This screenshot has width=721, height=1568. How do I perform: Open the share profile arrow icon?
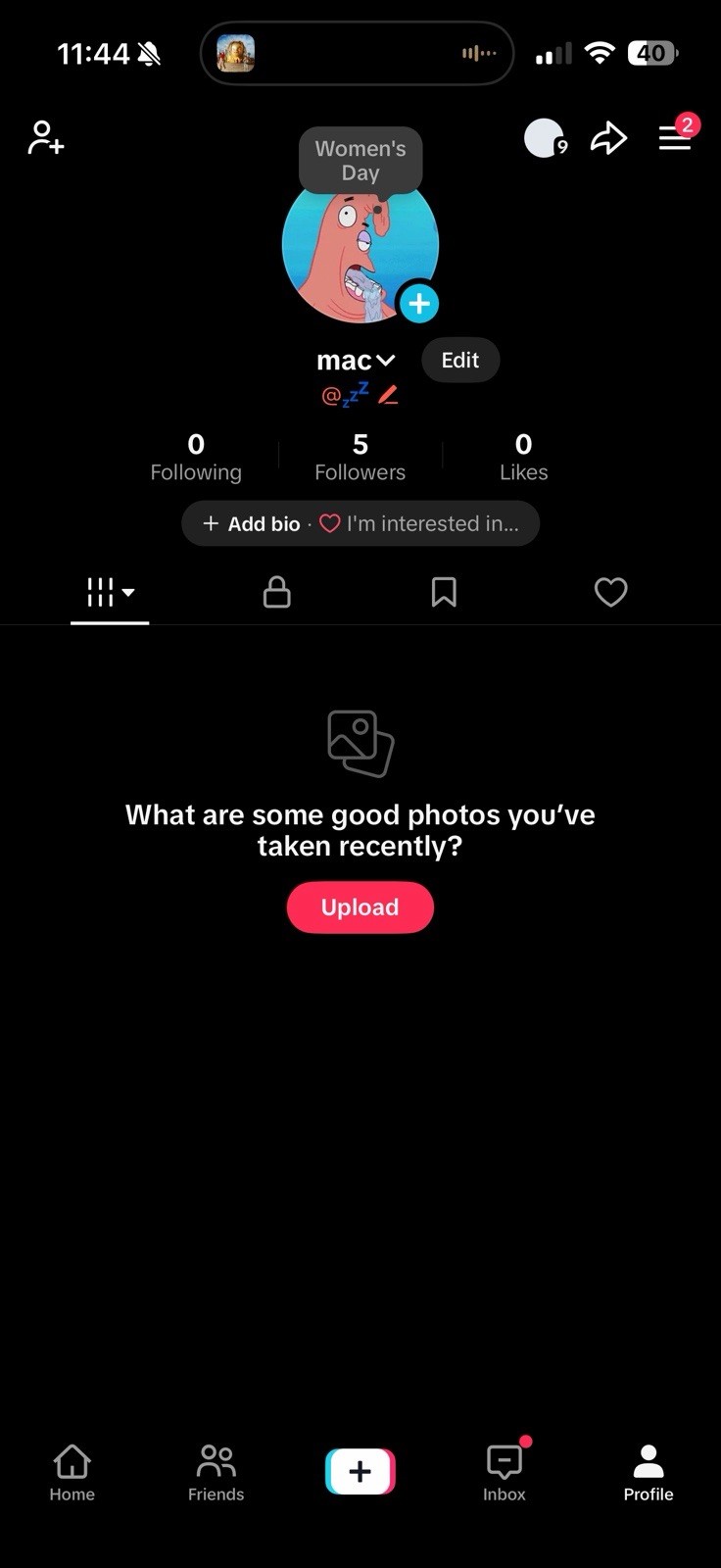click(x=609, y=137)
